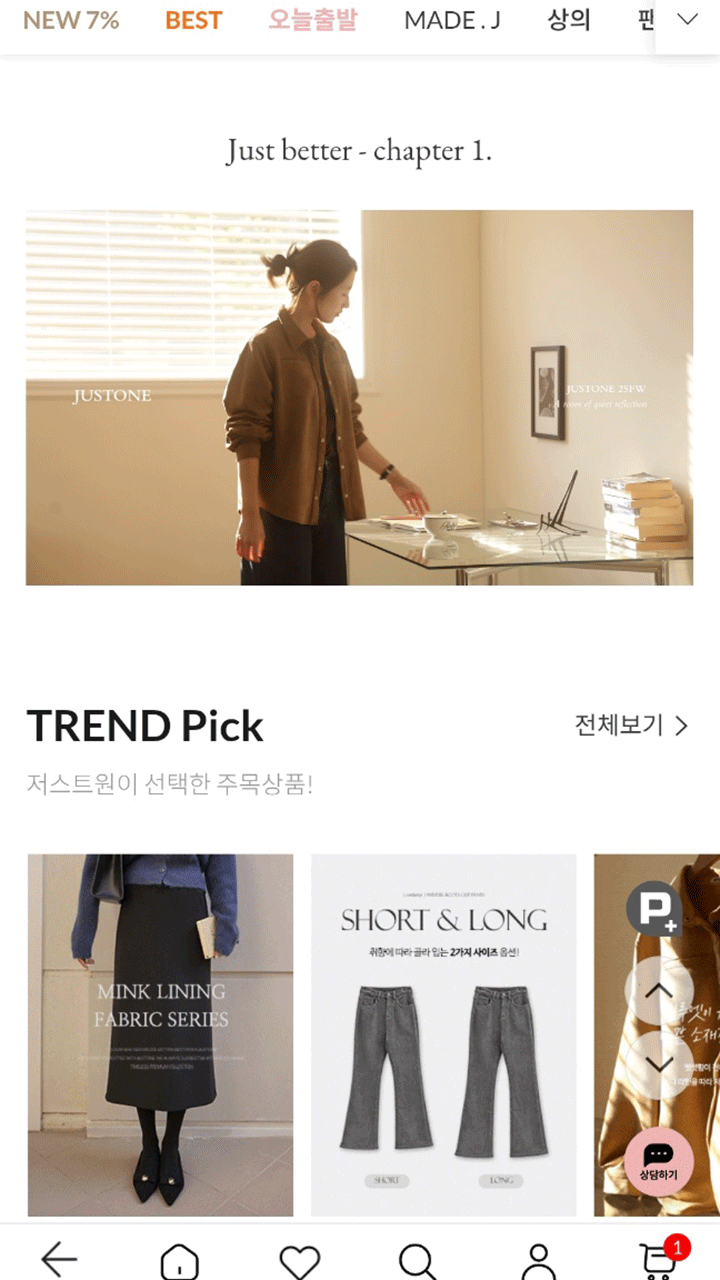Jump to bottom with the down arrow
720x1280 pixels.
pos(658,1065)
